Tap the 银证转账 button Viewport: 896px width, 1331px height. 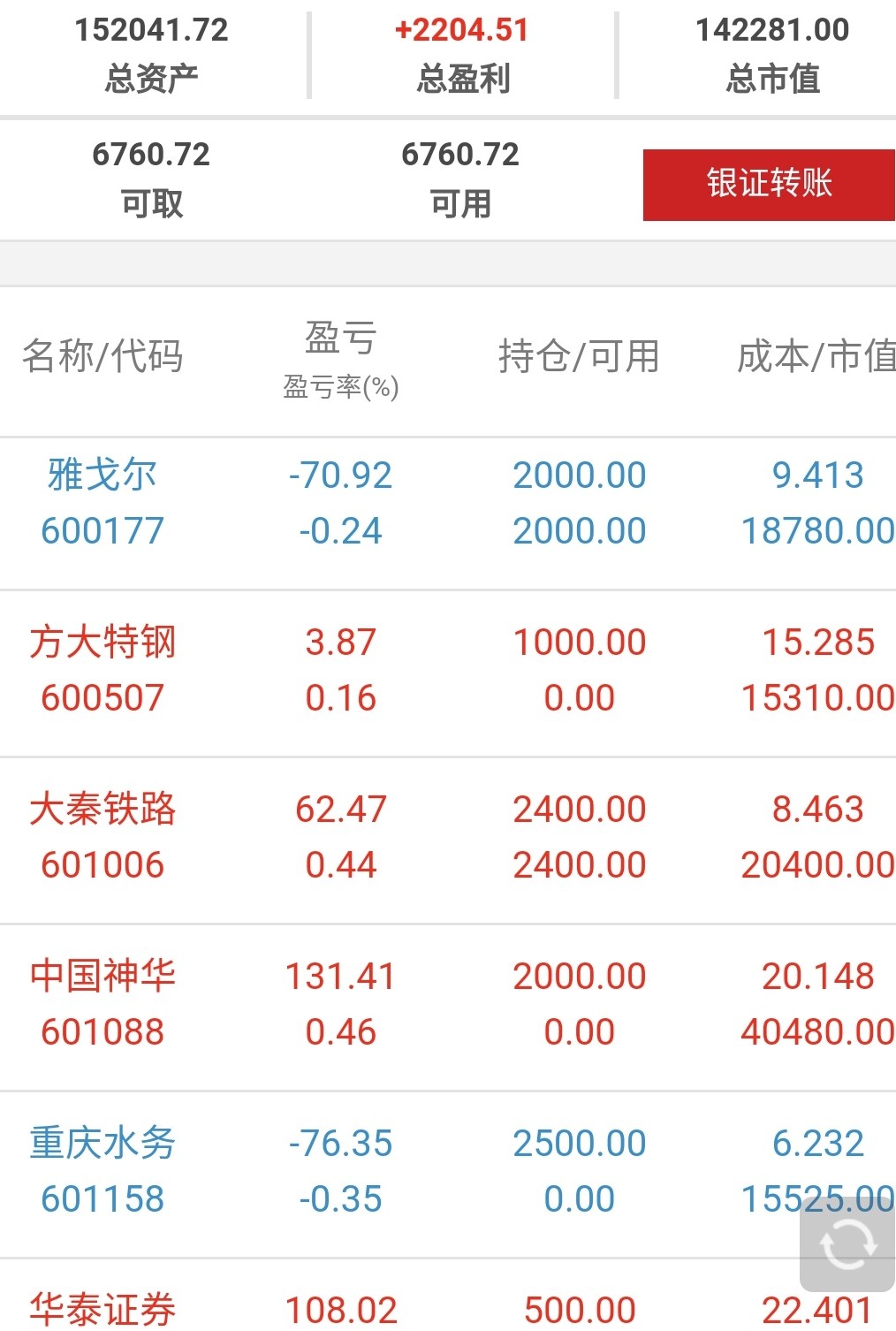coord(769,185)
